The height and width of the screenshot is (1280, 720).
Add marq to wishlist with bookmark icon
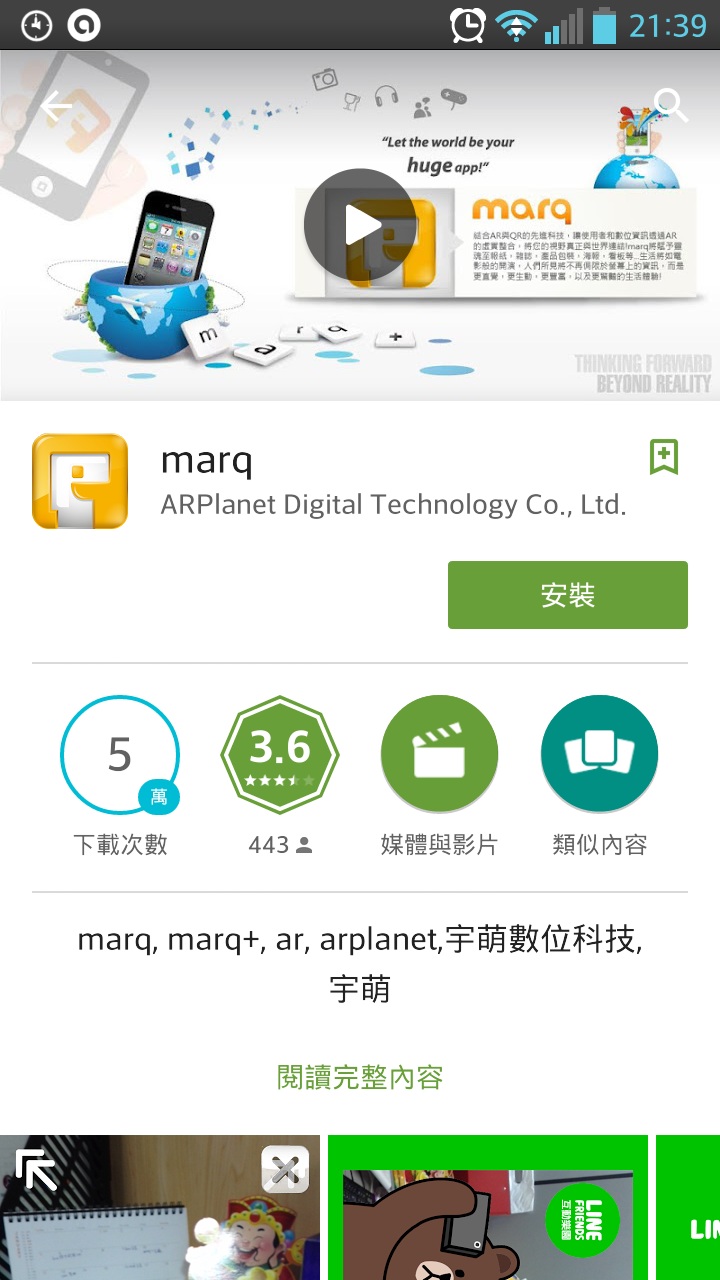tap(664, 458)
